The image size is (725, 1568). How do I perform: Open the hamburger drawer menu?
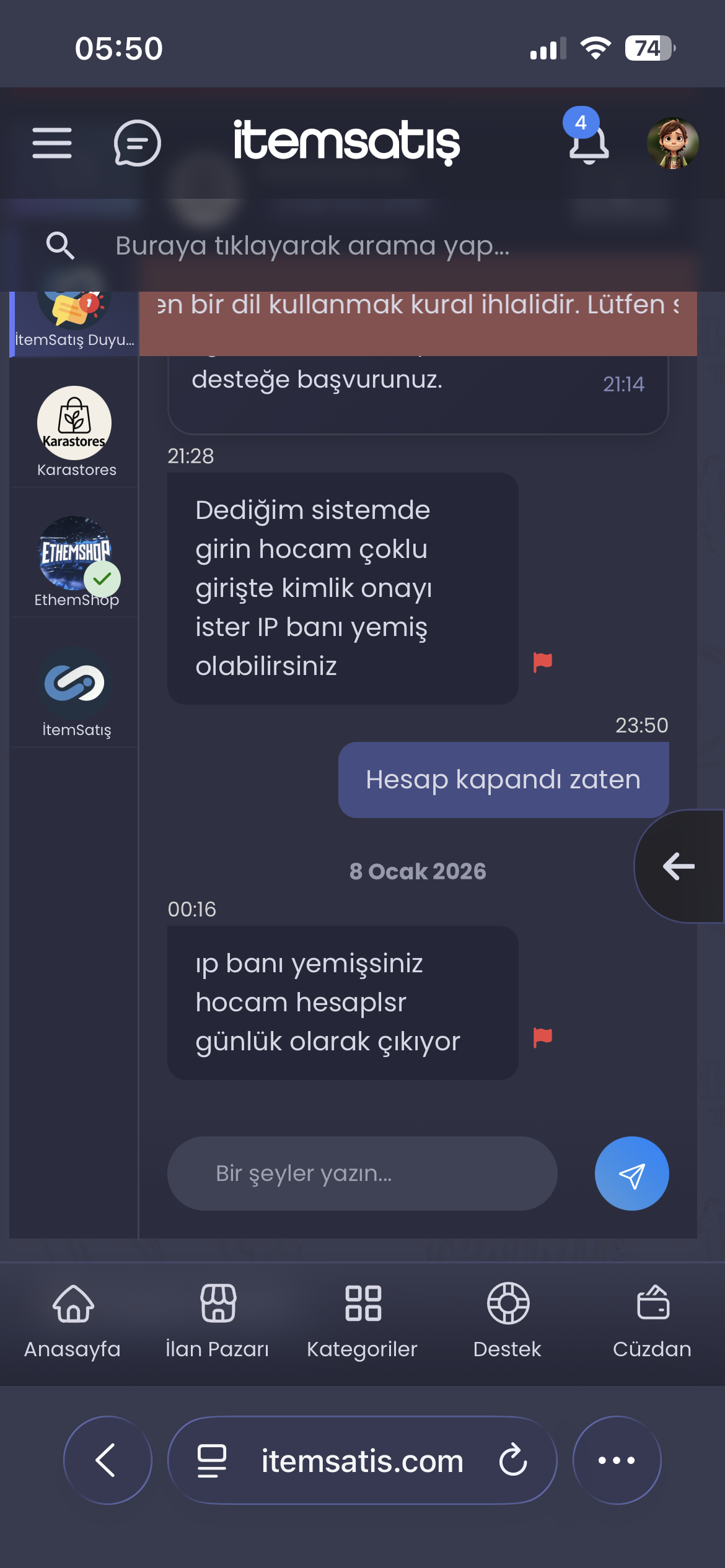click(x=52, y=143)
